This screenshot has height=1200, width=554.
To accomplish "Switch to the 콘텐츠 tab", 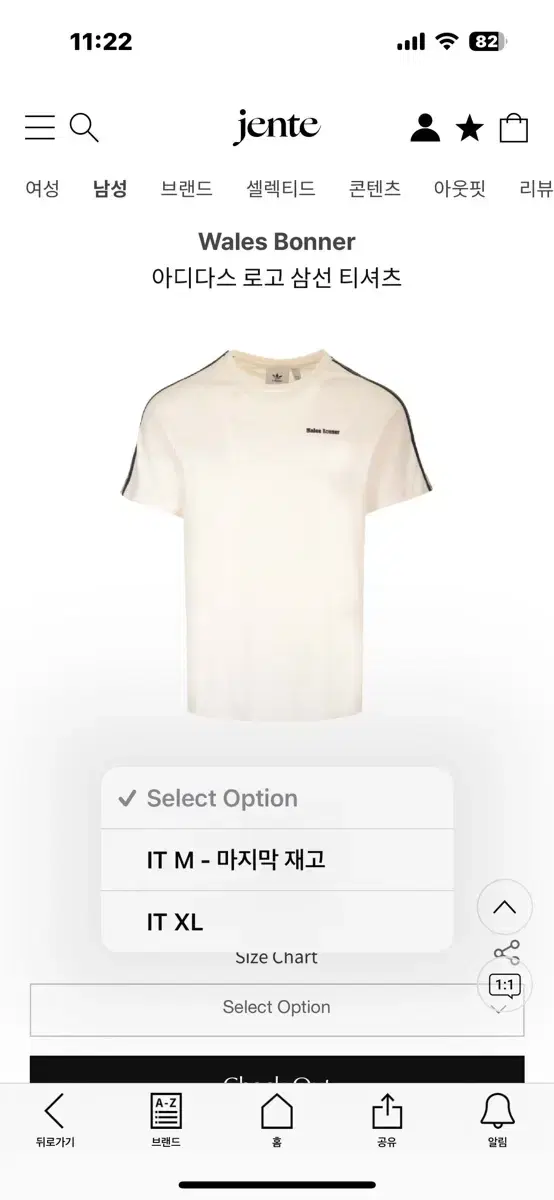I will [375, 188].
